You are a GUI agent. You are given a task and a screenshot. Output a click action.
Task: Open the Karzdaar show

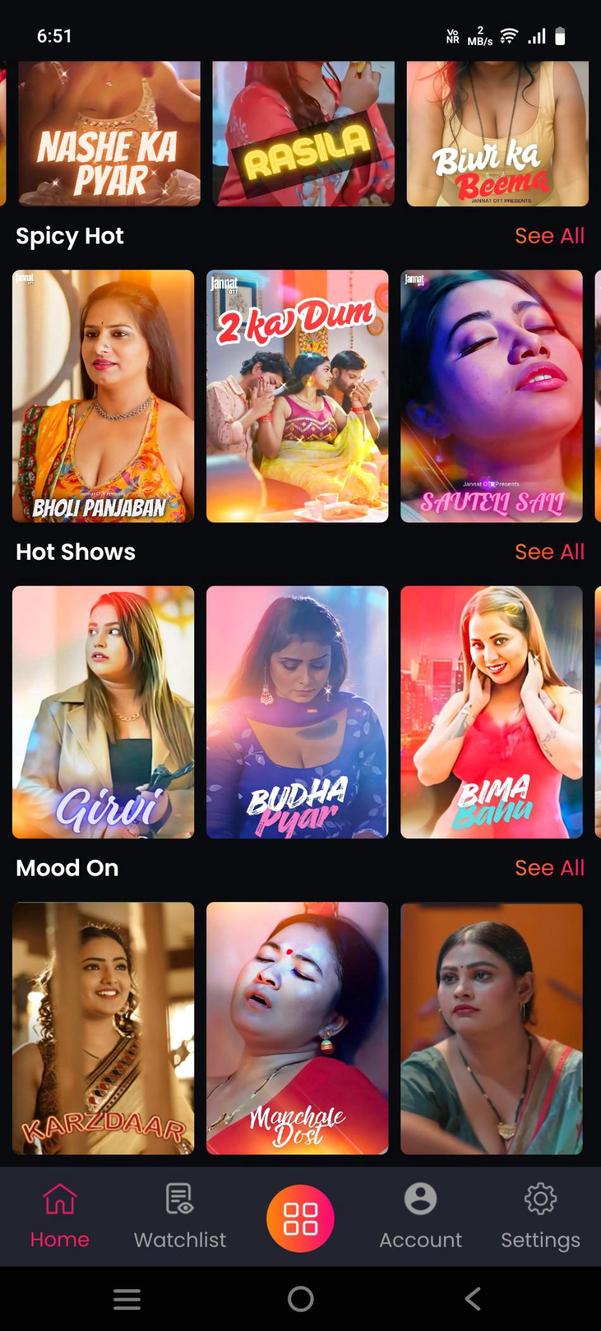pos(103,1028)
